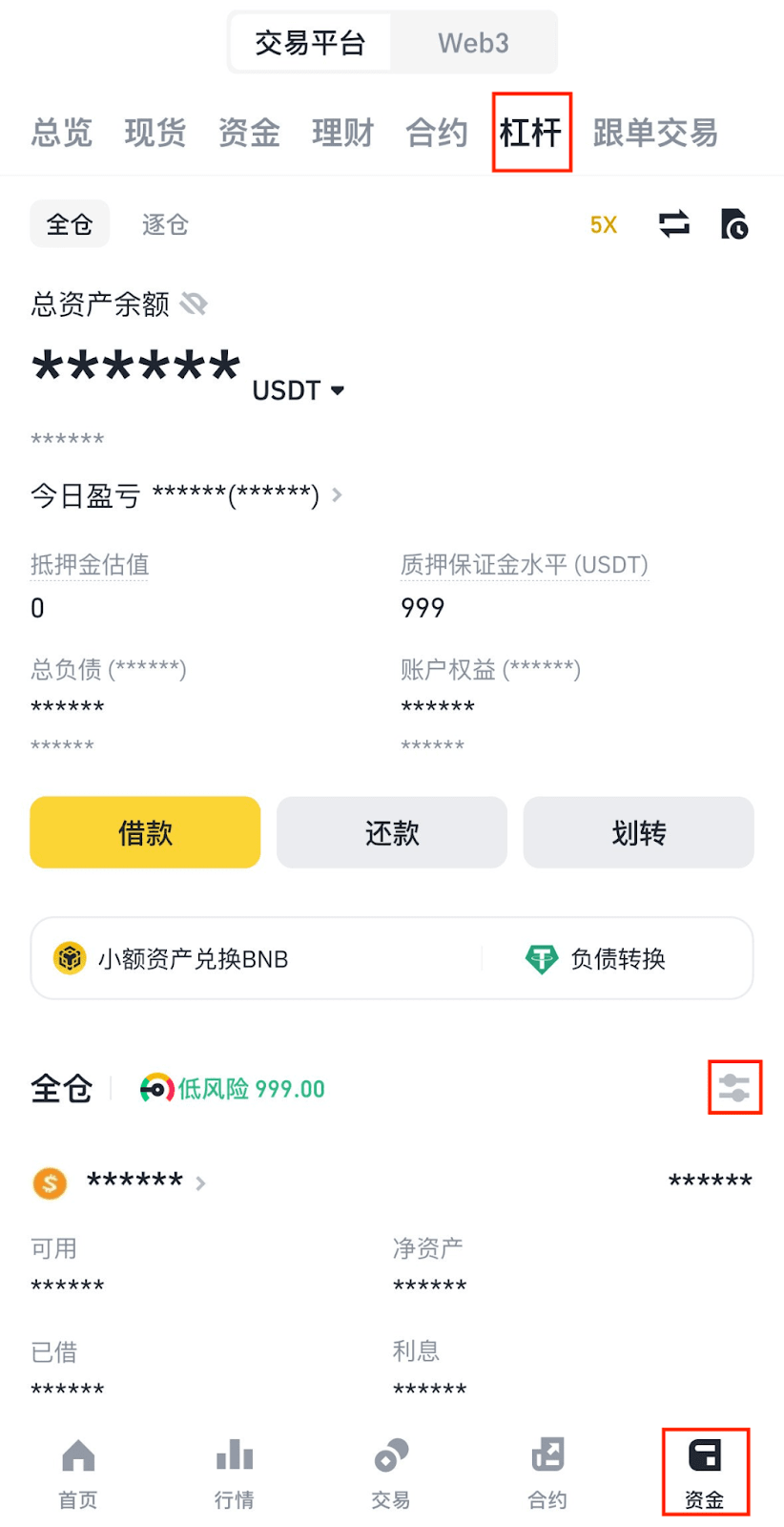Go to the 理财 earn tab

(x=342, y=133)
